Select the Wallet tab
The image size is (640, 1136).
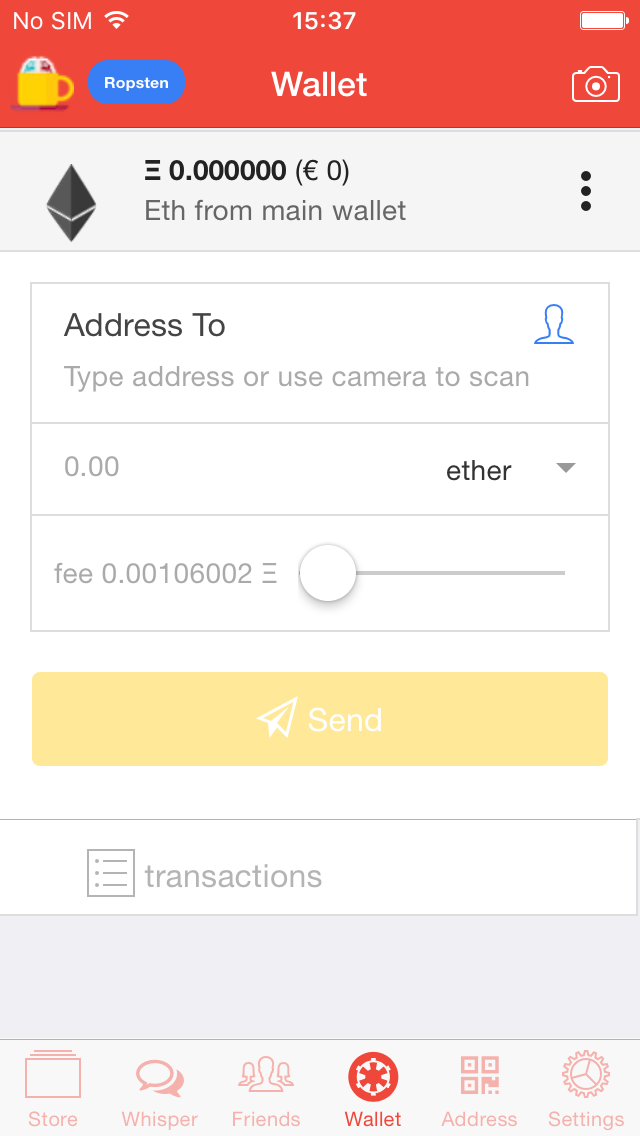pyautogui.click(x=373, y=1089)
